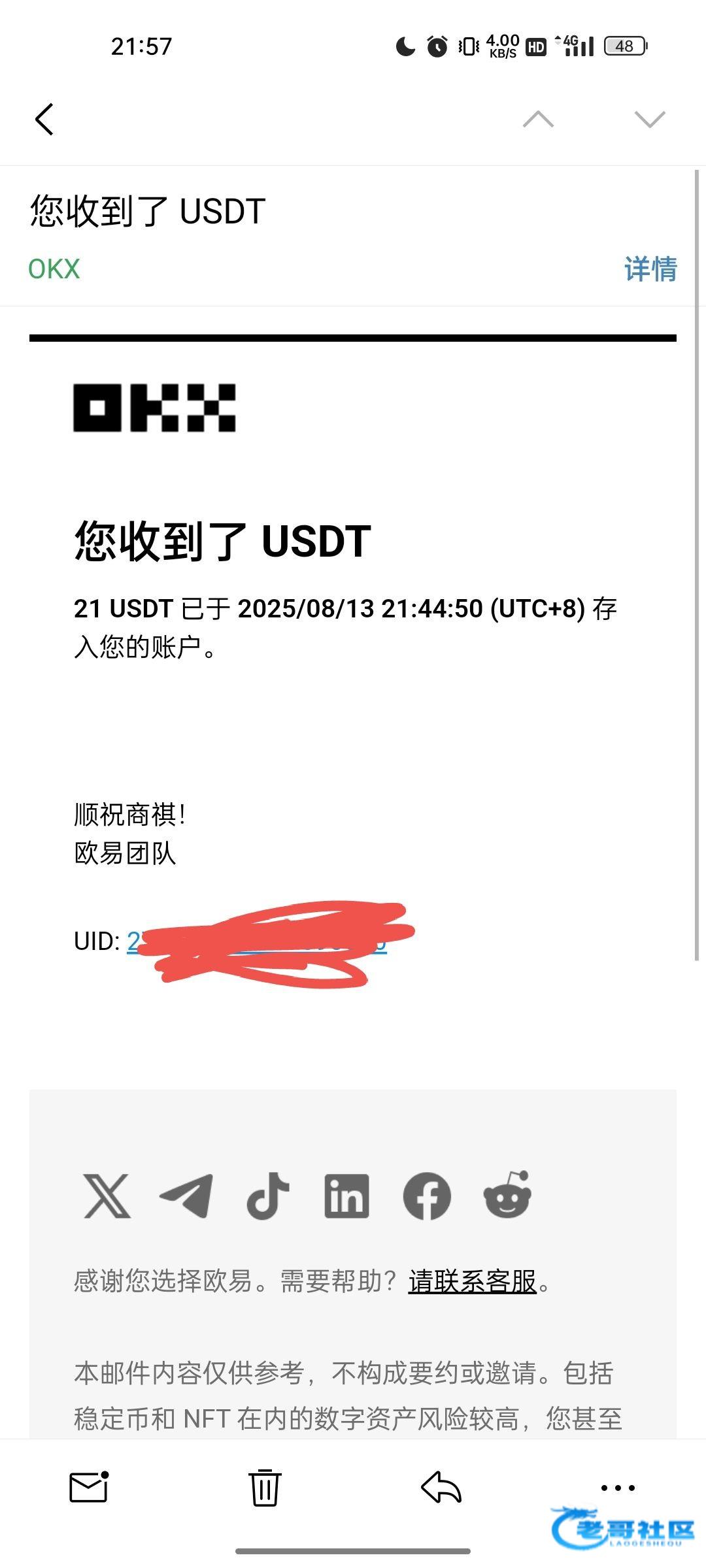Jump to the previous email arrow
The height and width of the screenshot is (1568, 706).
538,119
